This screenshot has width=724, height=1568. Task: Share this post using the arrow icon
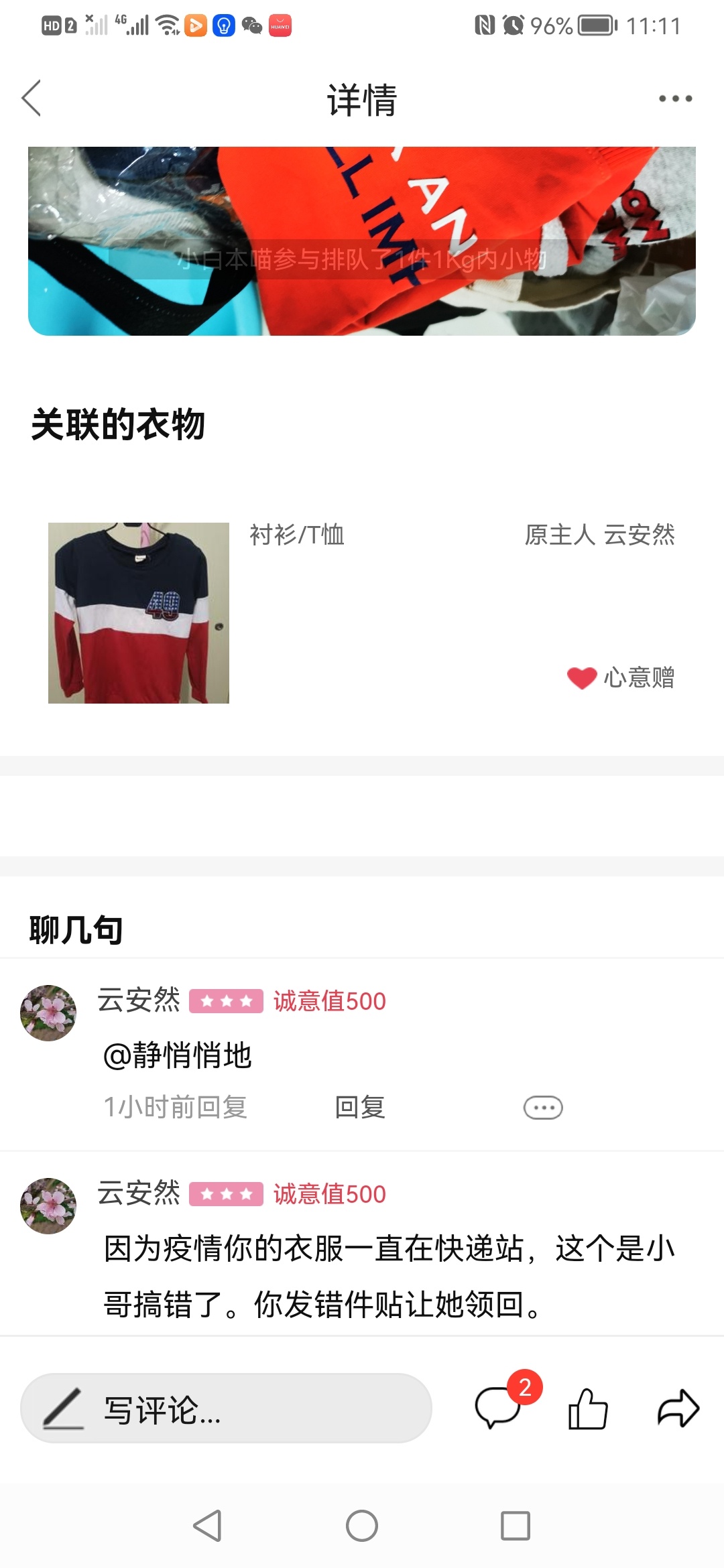click(x=678, y=1407)
